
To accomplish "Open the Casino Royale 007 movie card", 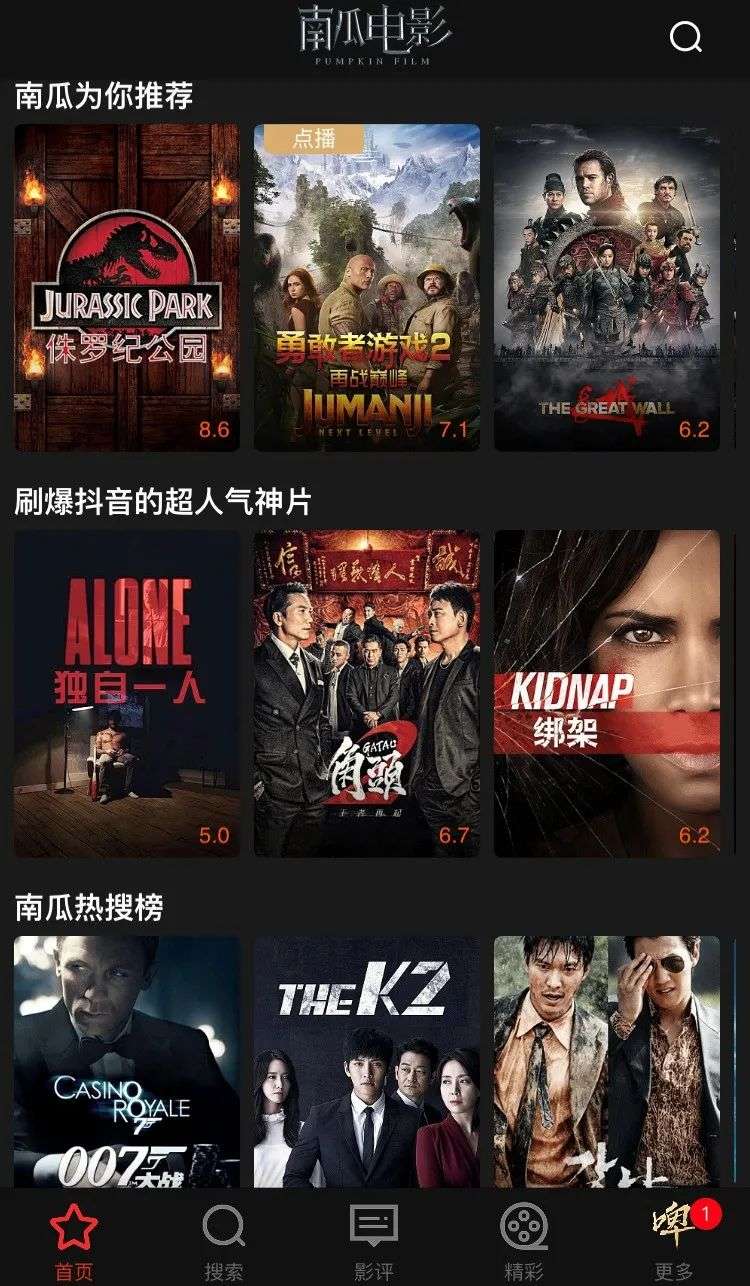I will tap(127, 1061).
